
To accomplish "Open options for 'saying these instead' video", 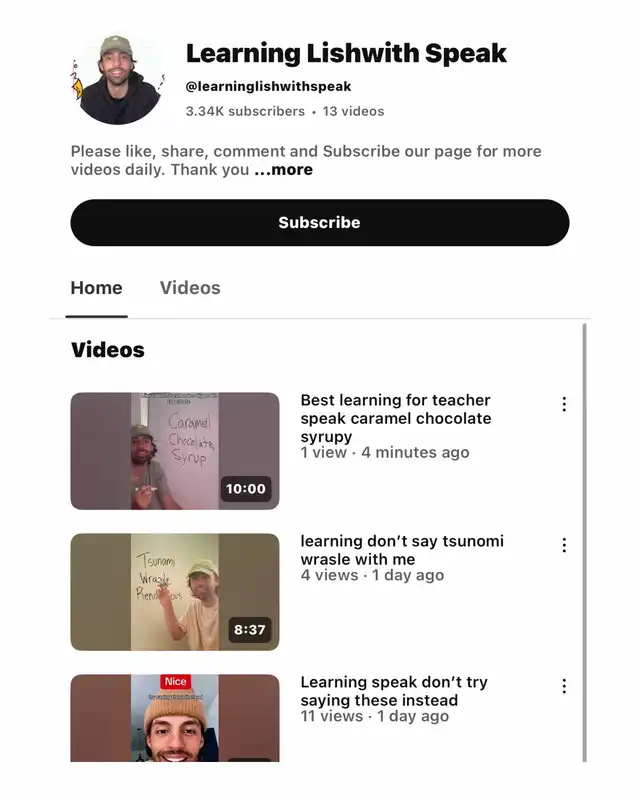I will 564,686.
